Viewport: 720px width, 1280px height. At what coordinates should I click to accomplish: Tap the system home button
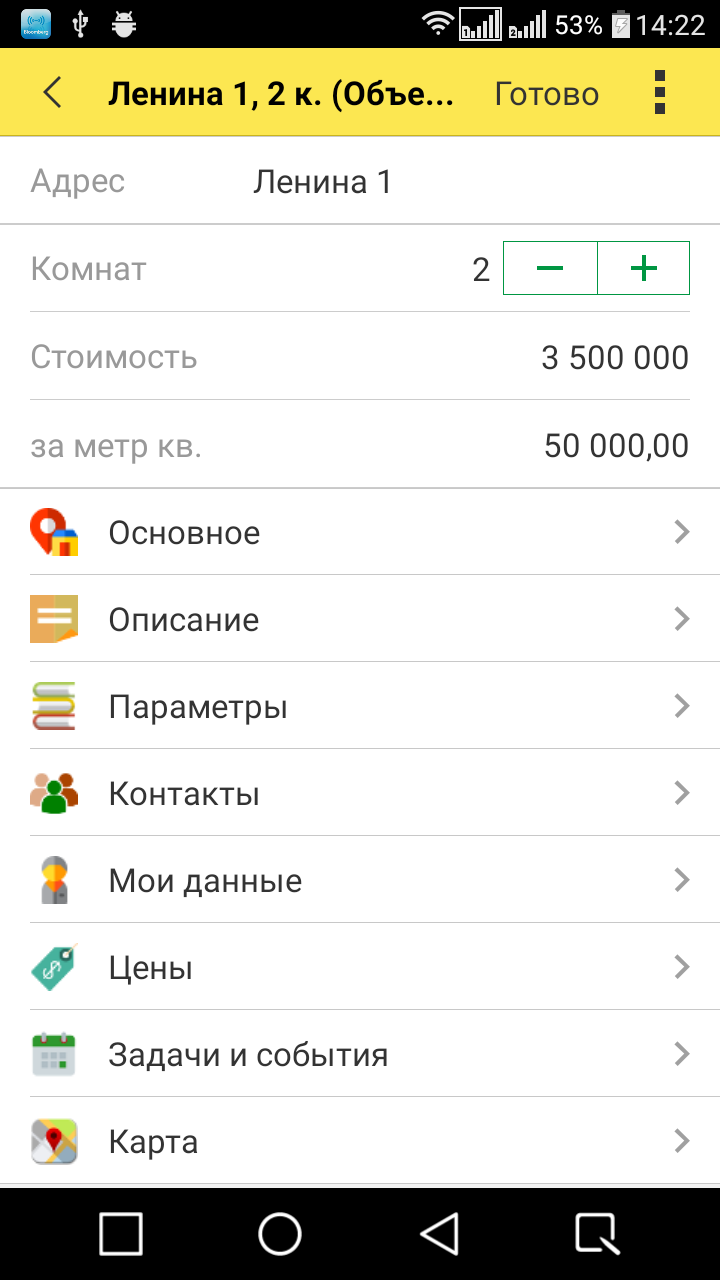(280, 1234)
